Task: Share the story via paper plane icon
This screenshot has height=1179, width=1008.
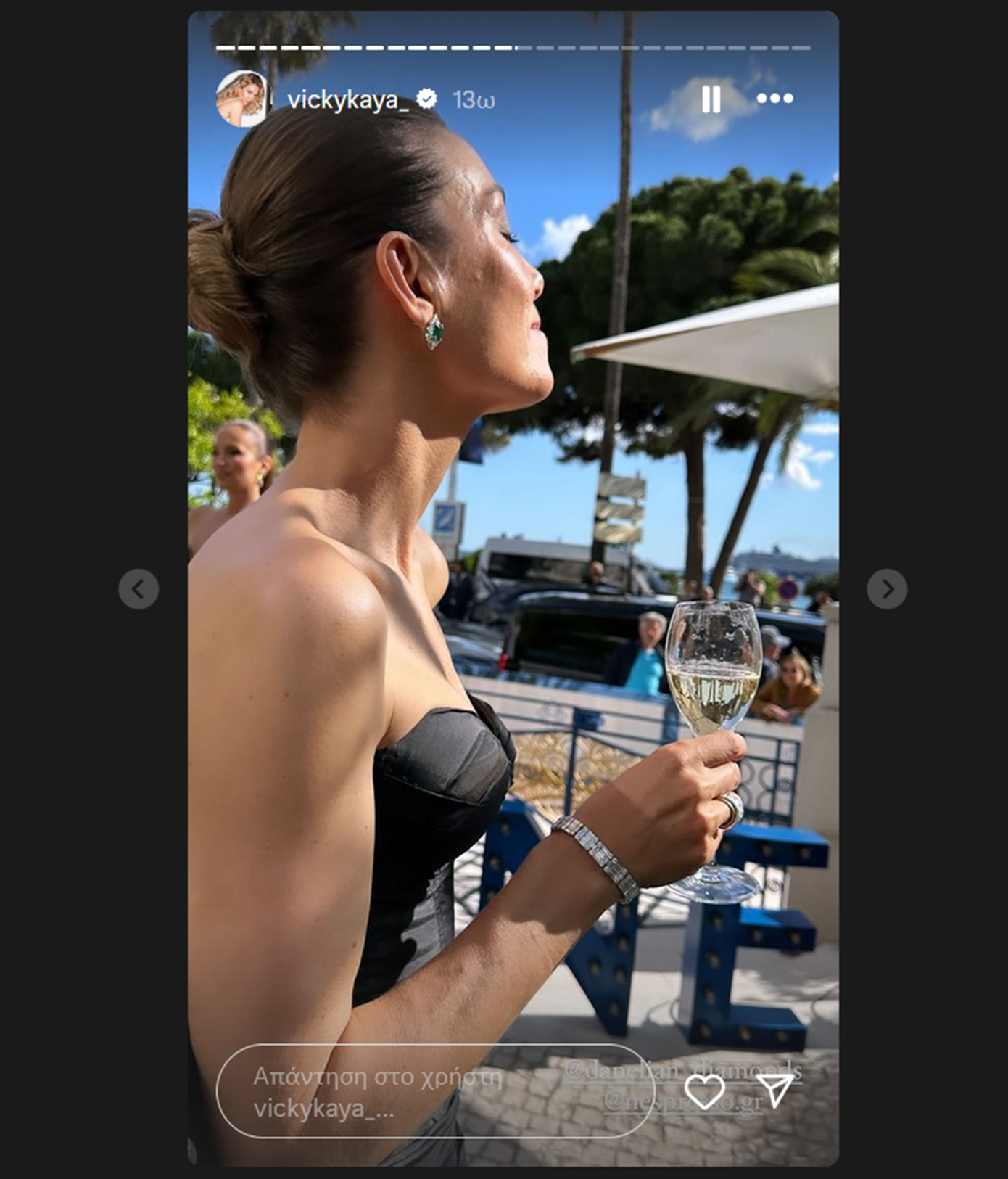Action: click(x=775, y=1090)
